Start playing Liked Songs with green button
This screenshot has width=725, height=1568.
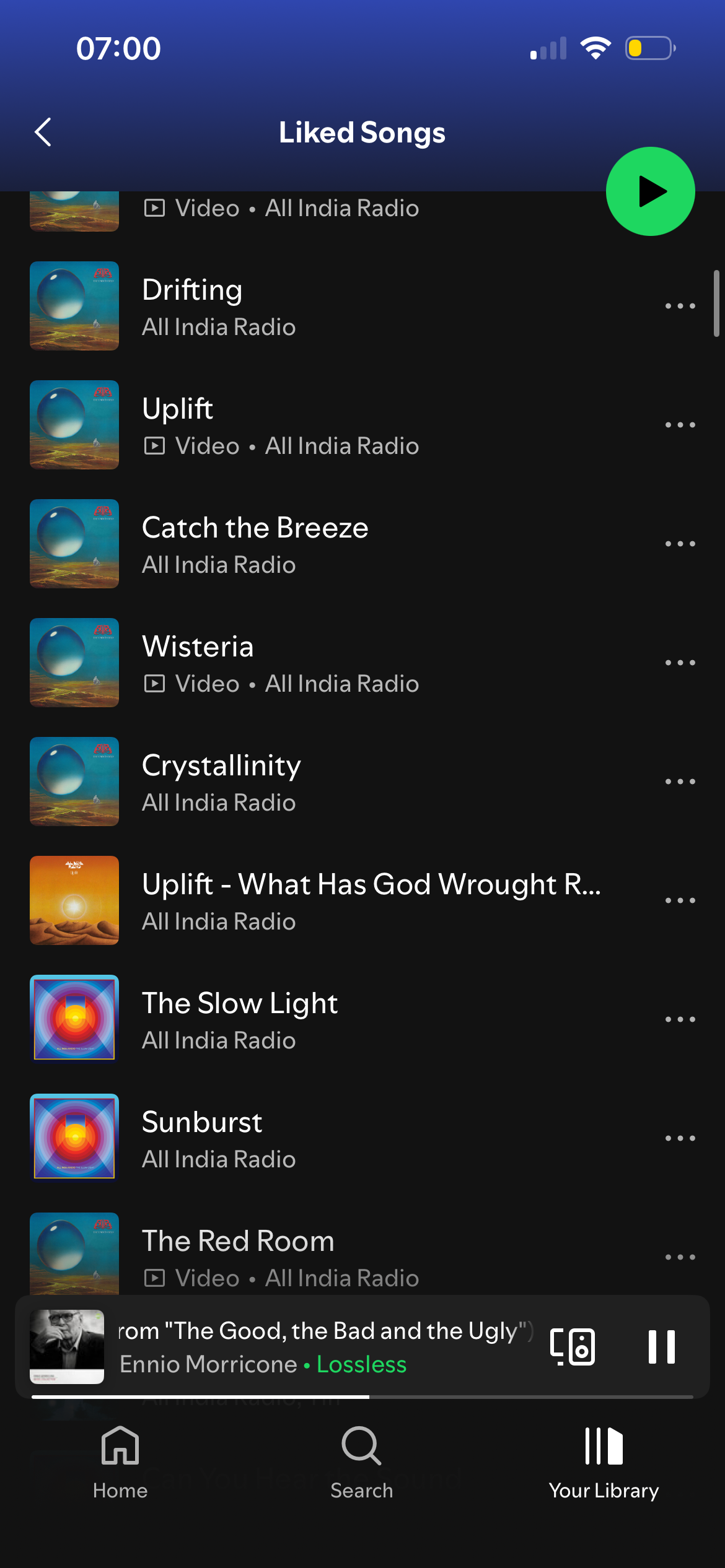click(650, 191)
